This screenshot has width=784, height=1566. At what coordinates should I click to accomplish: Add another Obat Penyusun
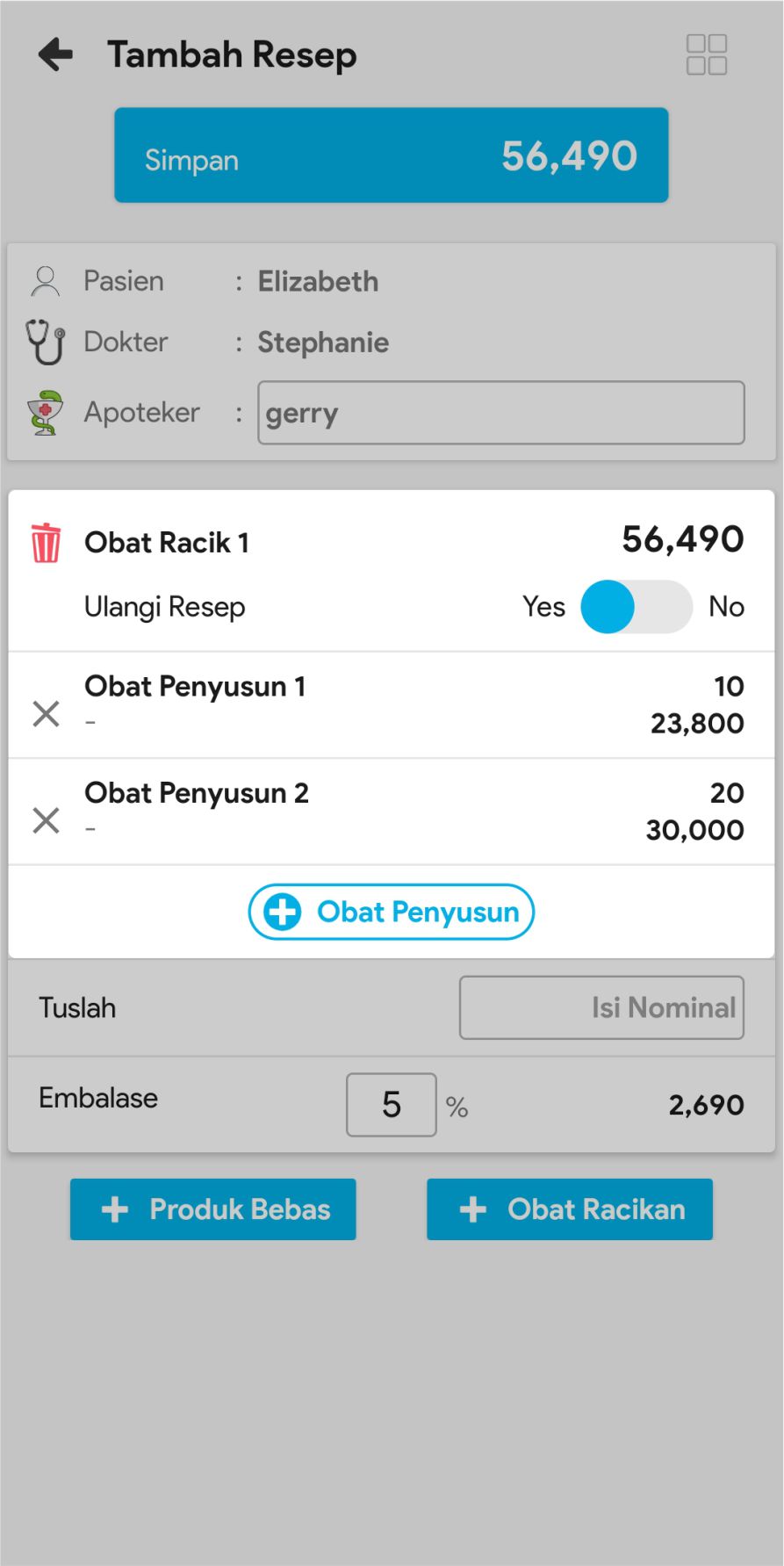(392, 912)
